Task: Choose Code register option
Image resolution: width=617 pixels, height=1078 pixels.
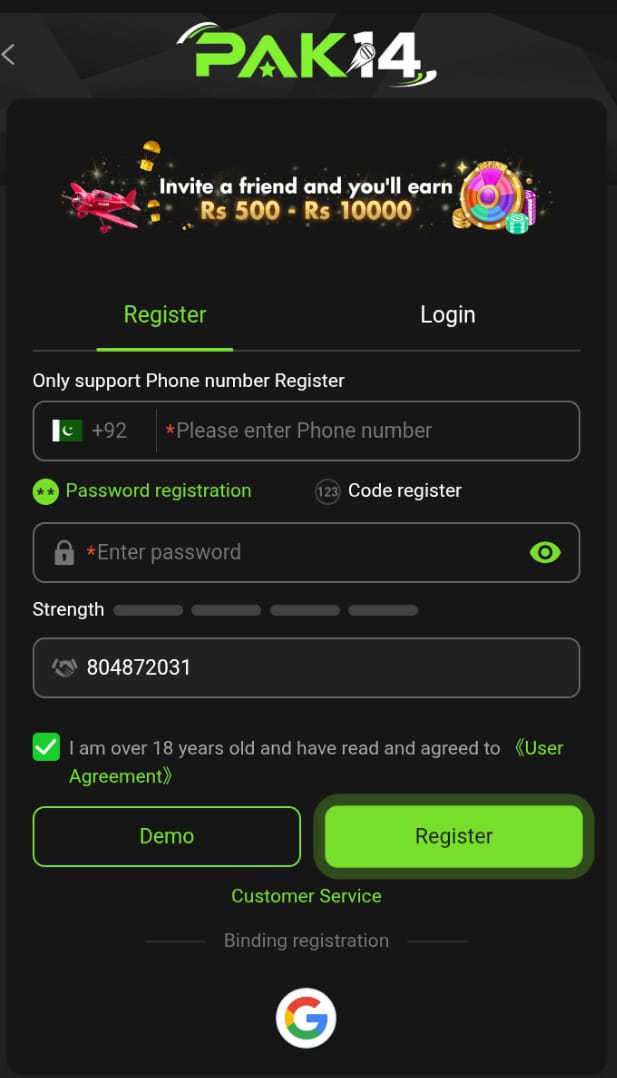Action: [x=388, y=491]
